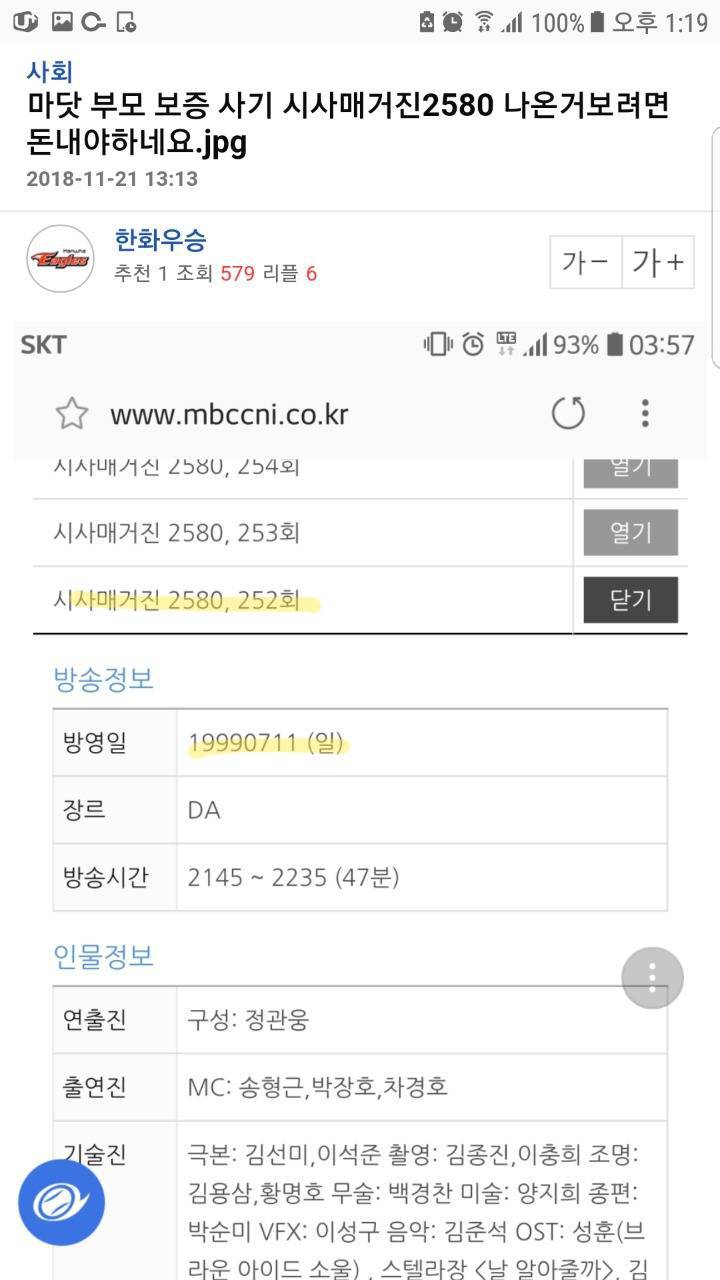Open the gray floating three-dot menu

point(652,977)
